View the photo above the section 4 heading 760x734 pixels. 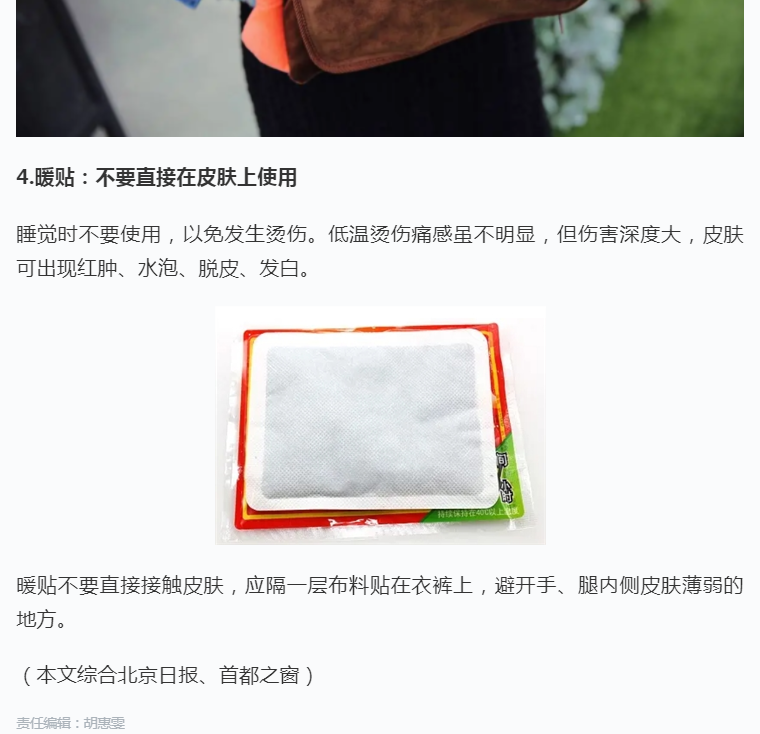pyautogui.click(x=380, y=68)
